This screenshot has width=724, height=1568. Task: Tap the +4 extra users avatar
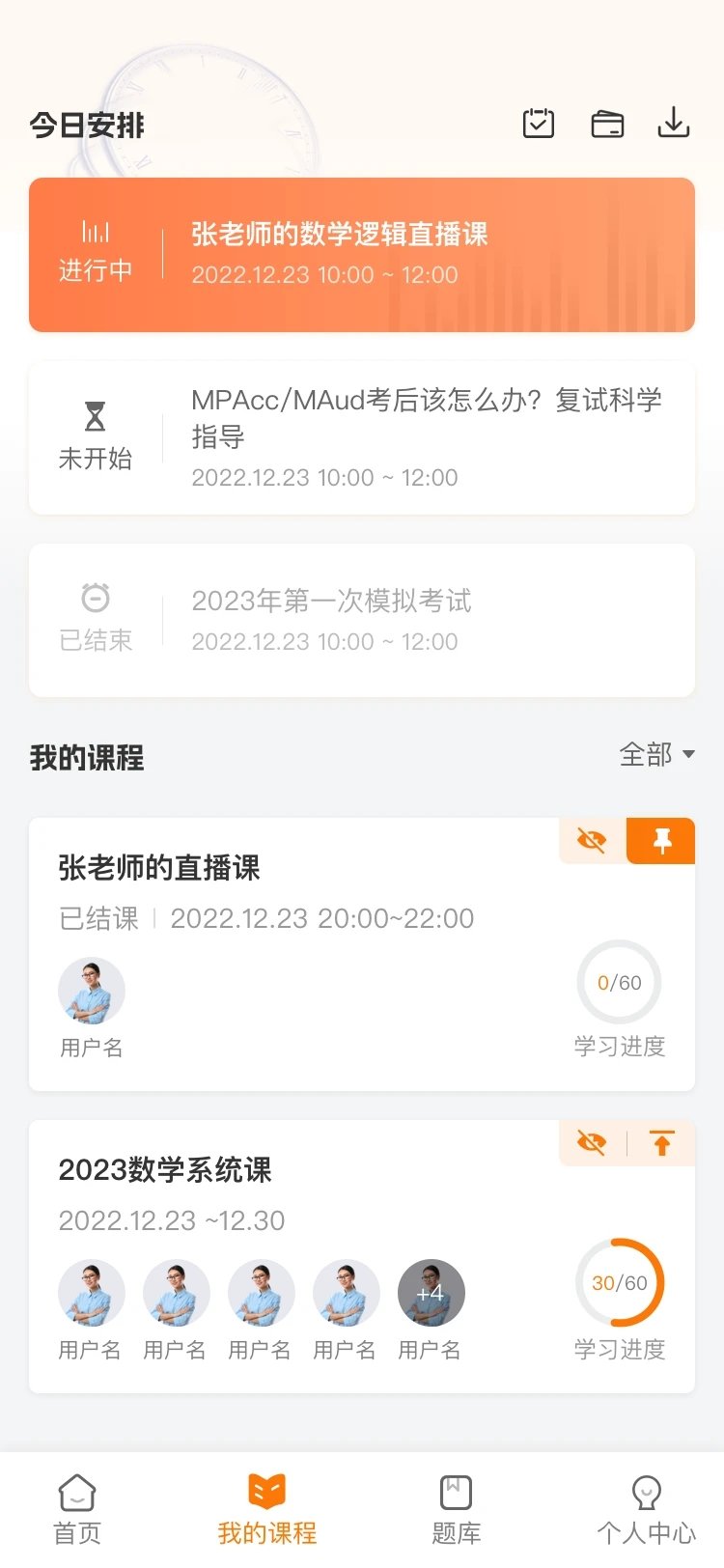tap(432, 1292)
